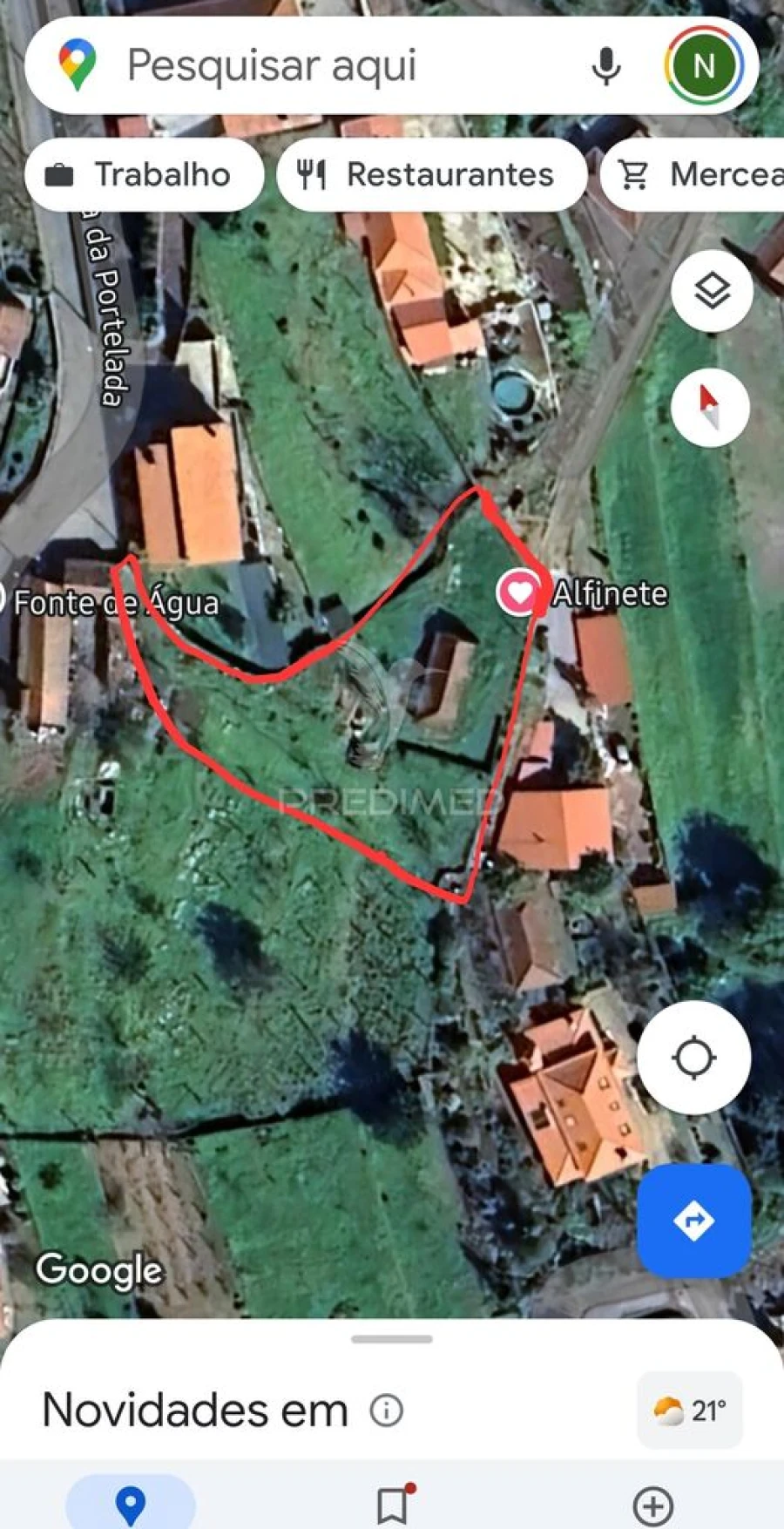
Task: Open the Trabalho filter chip
Action: (144, 173)
